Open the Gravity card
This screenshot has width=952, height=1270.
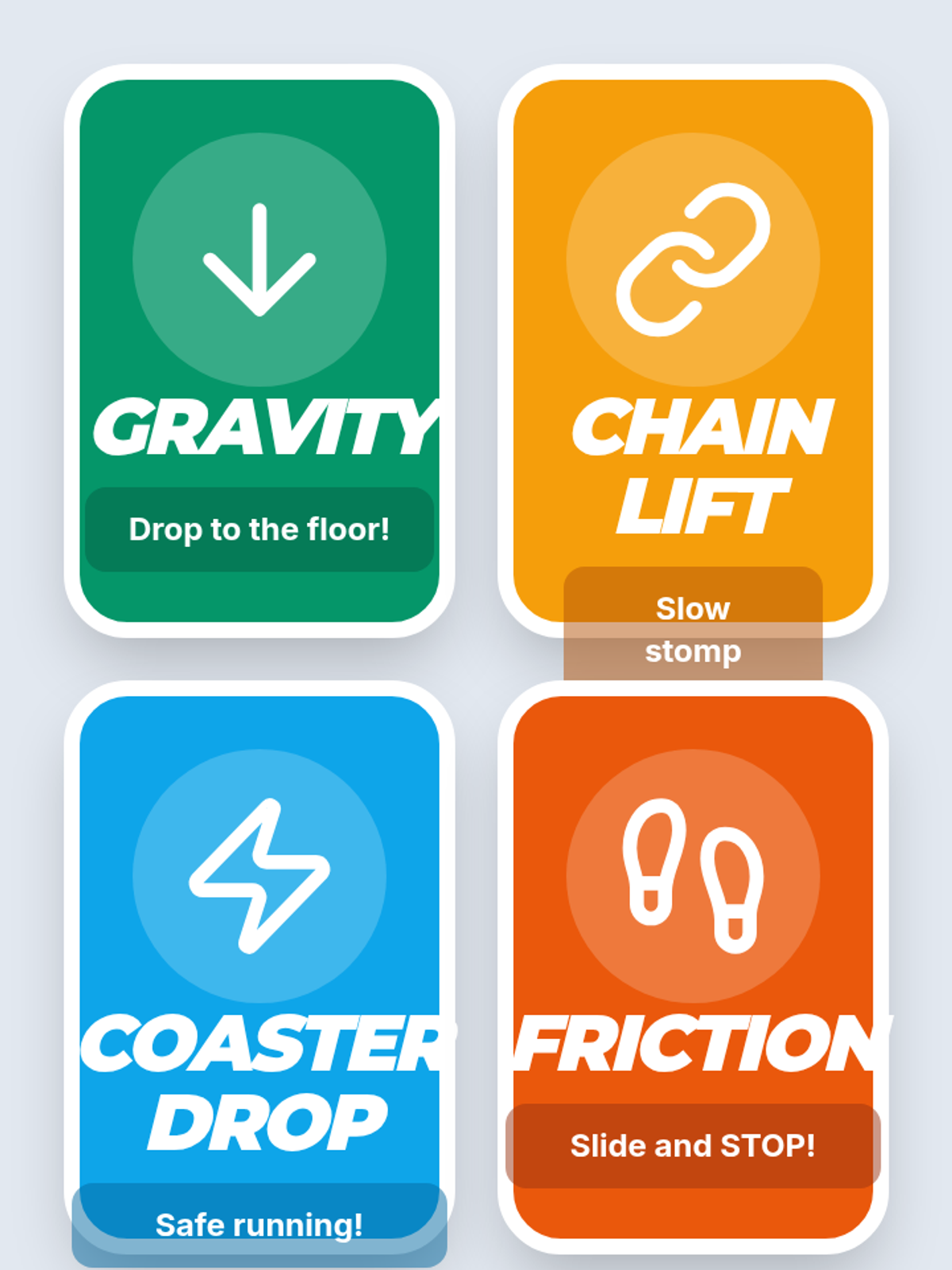click(x=259, y=349)
